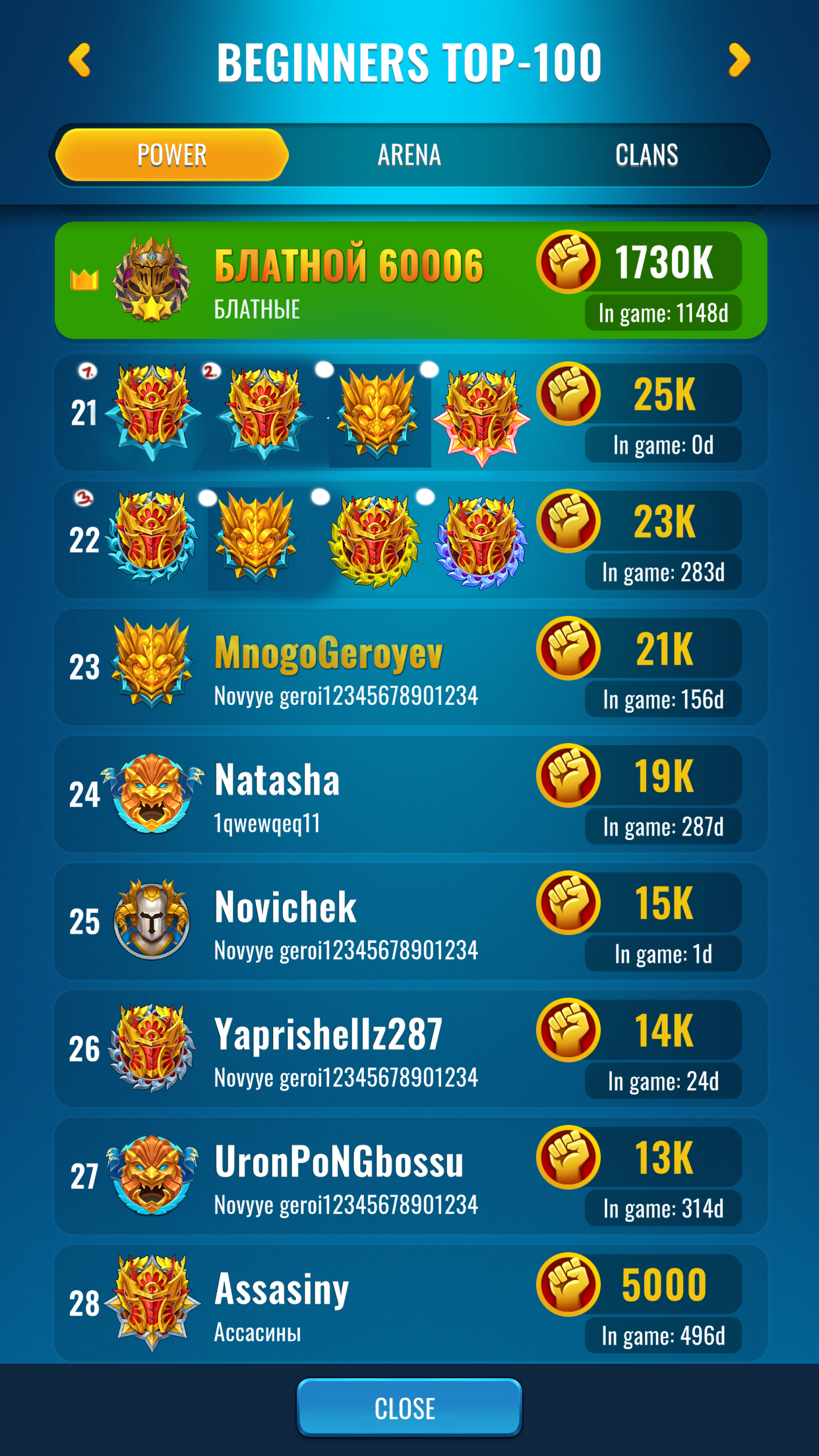Close the Beginners Top-100 window
Image resolution: width=819 pixels, height=1456 pixels.
409,1408
